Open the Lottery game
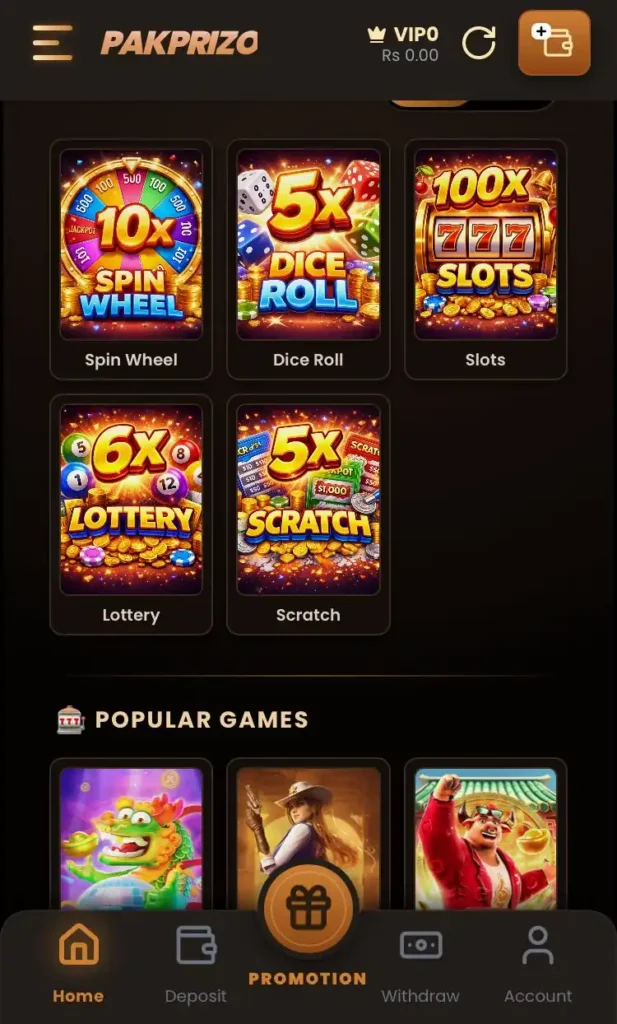 point(131,514)
